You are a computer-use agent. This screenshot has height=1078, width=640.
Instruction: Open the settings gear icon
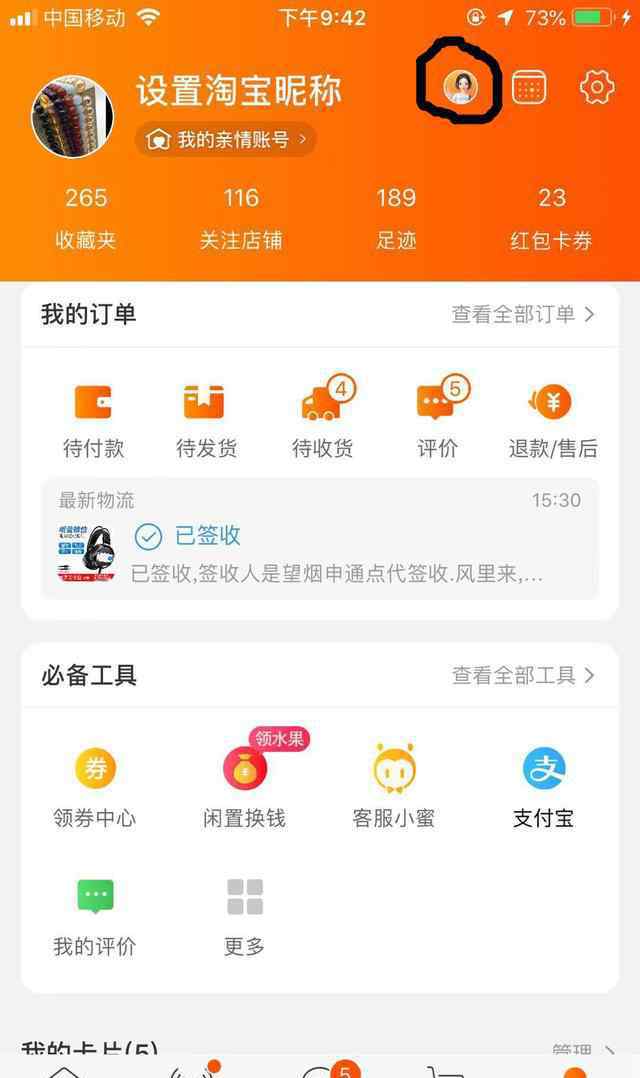[597, 88]
